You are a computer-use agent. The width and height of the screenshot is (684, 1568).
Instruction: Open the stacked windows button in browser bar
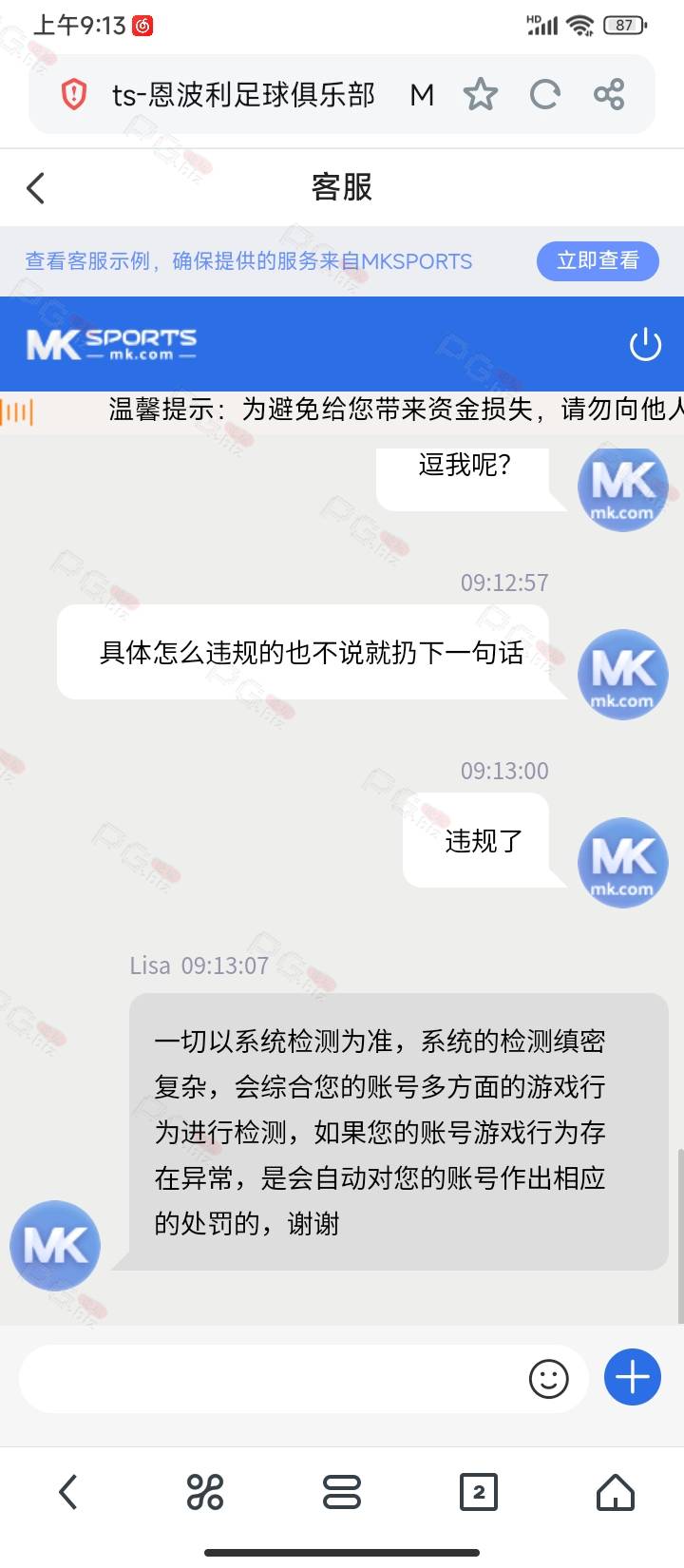click(x=342, y=1492)
